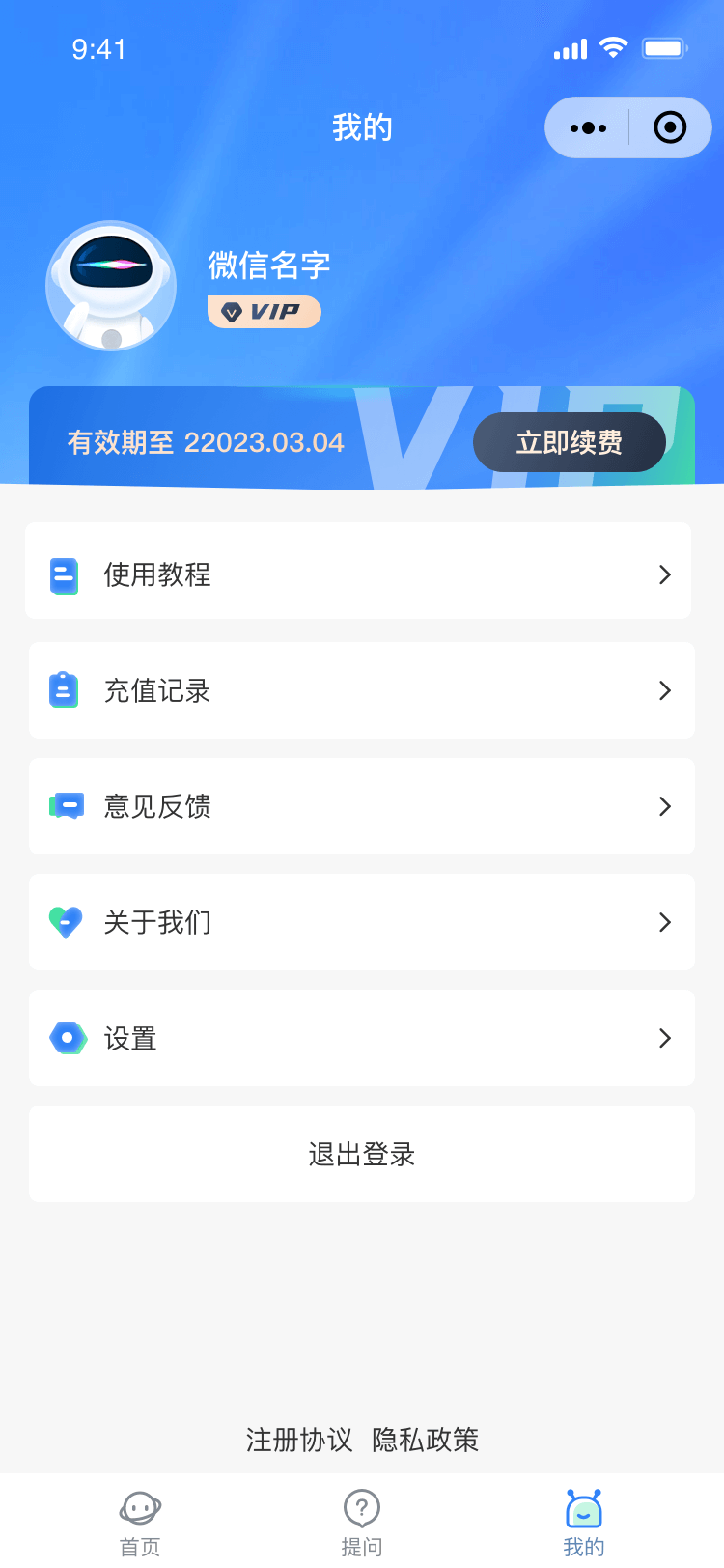Close the mini program via the circle icon

tap(670, 127)
